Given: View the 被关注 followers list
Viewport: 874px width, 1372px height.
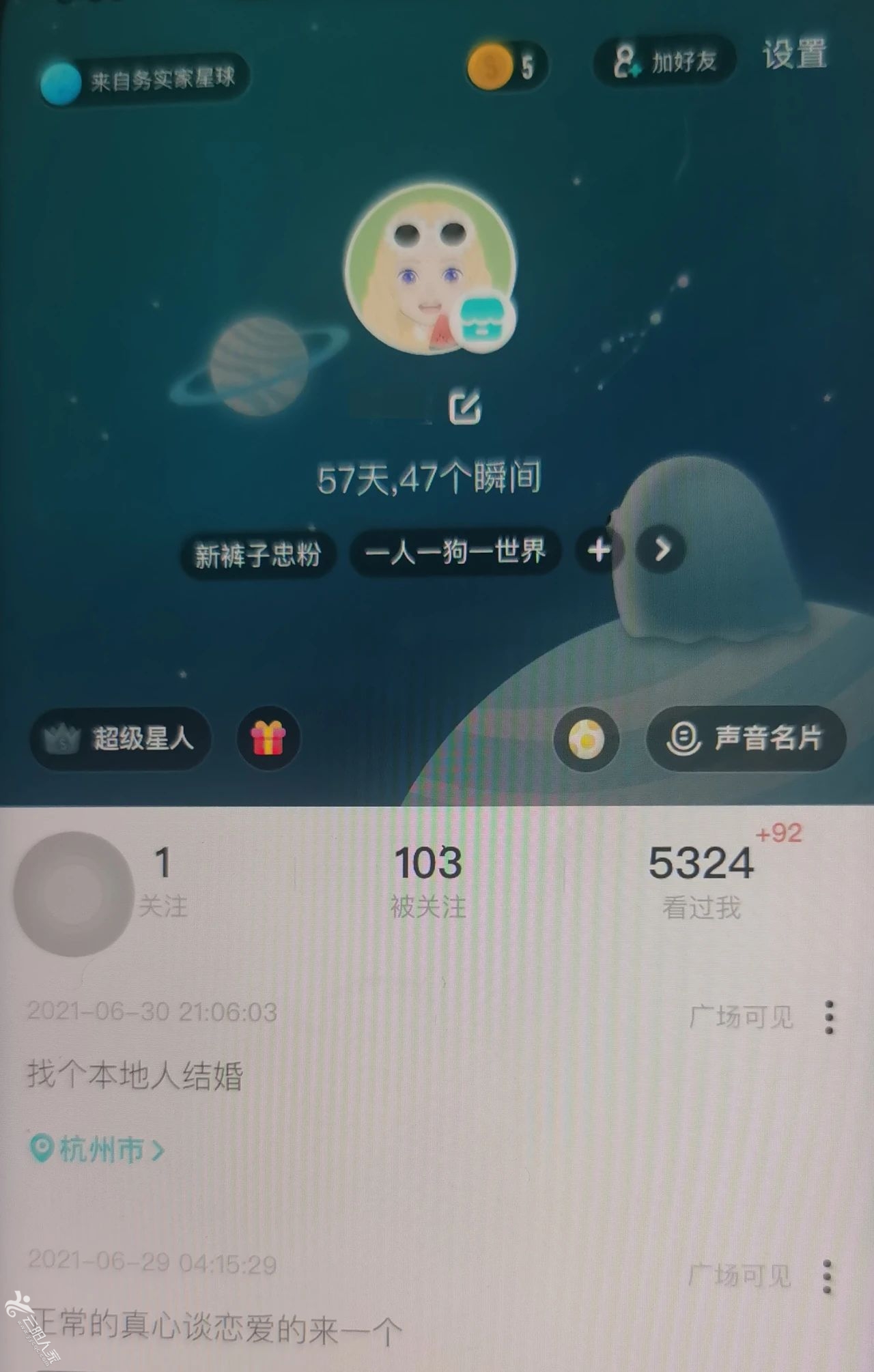Looking at the screenshot, I should coord(428,879).
